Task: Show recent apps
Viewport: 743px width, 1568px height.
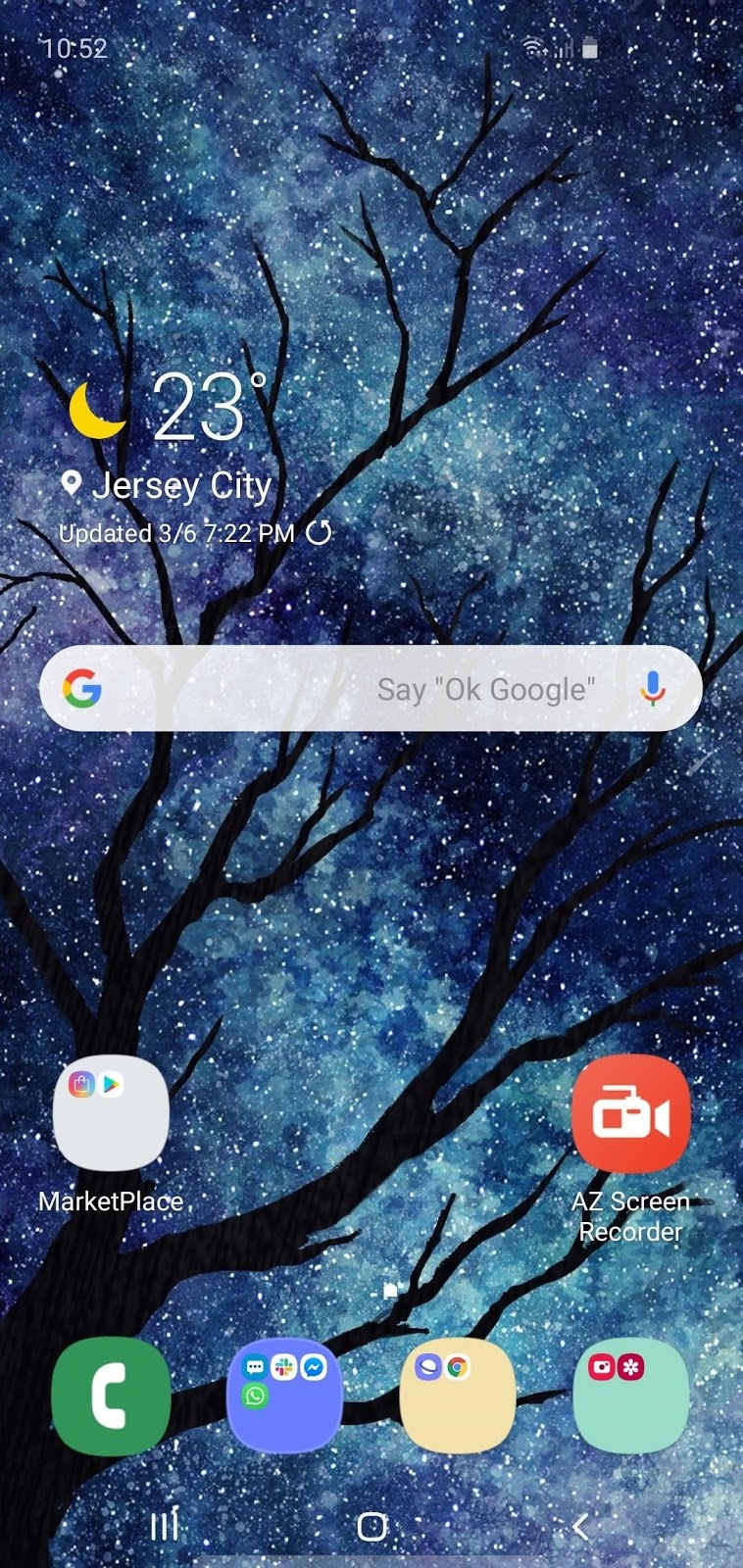Action: (165, 1526)
